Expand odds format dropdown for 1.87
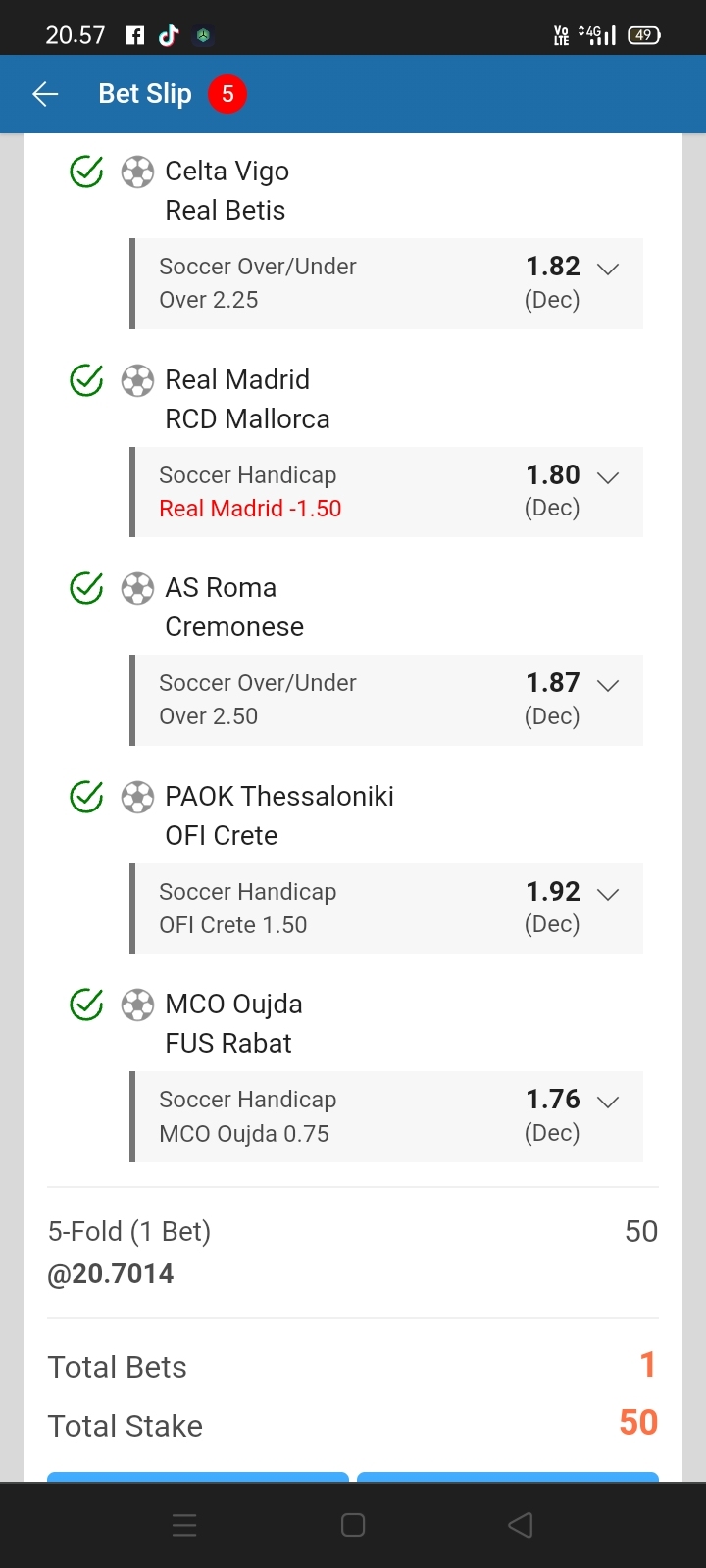The height and width of the screenshot is (1568, 706). 608,685
